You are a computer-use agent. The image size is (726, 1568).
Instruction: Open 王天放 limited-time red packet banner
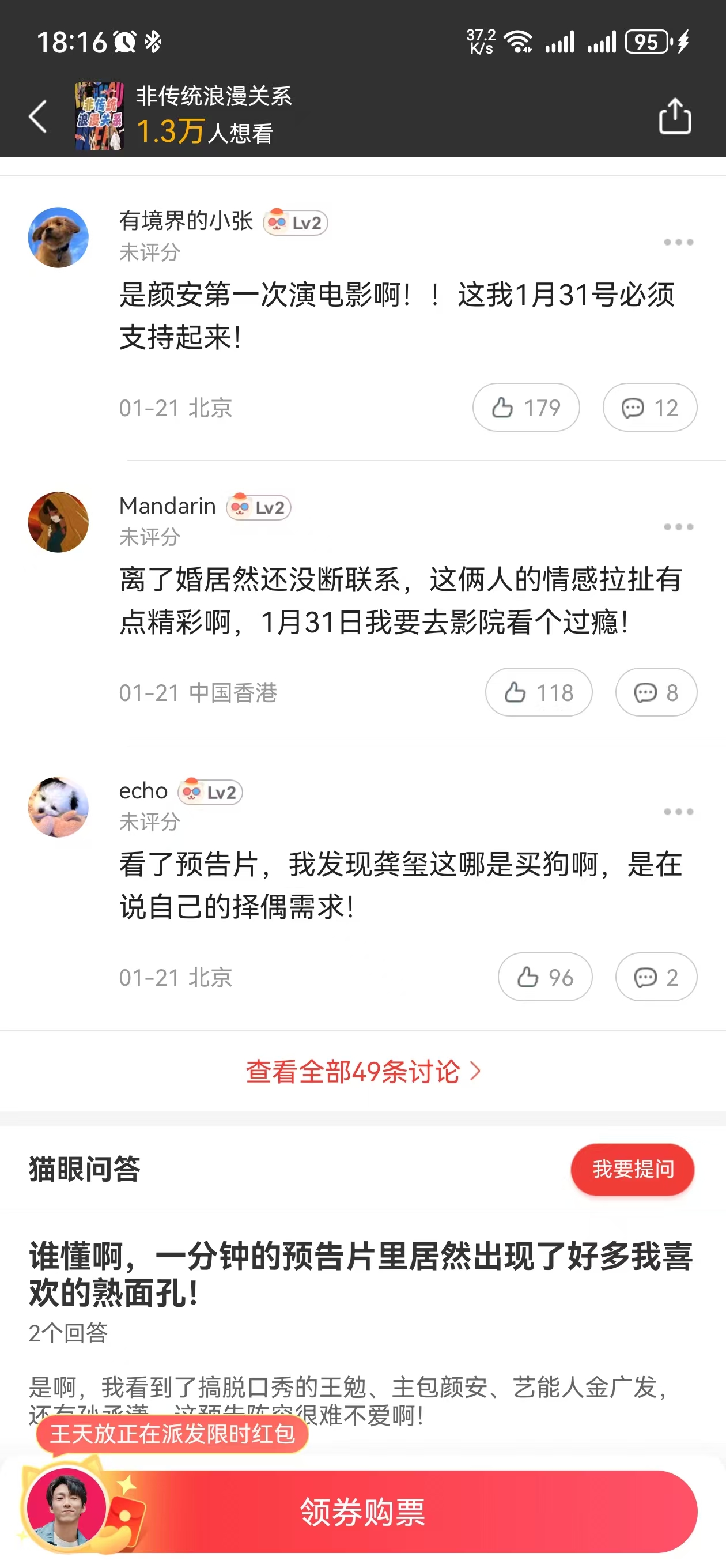(x=174, y=1434)
